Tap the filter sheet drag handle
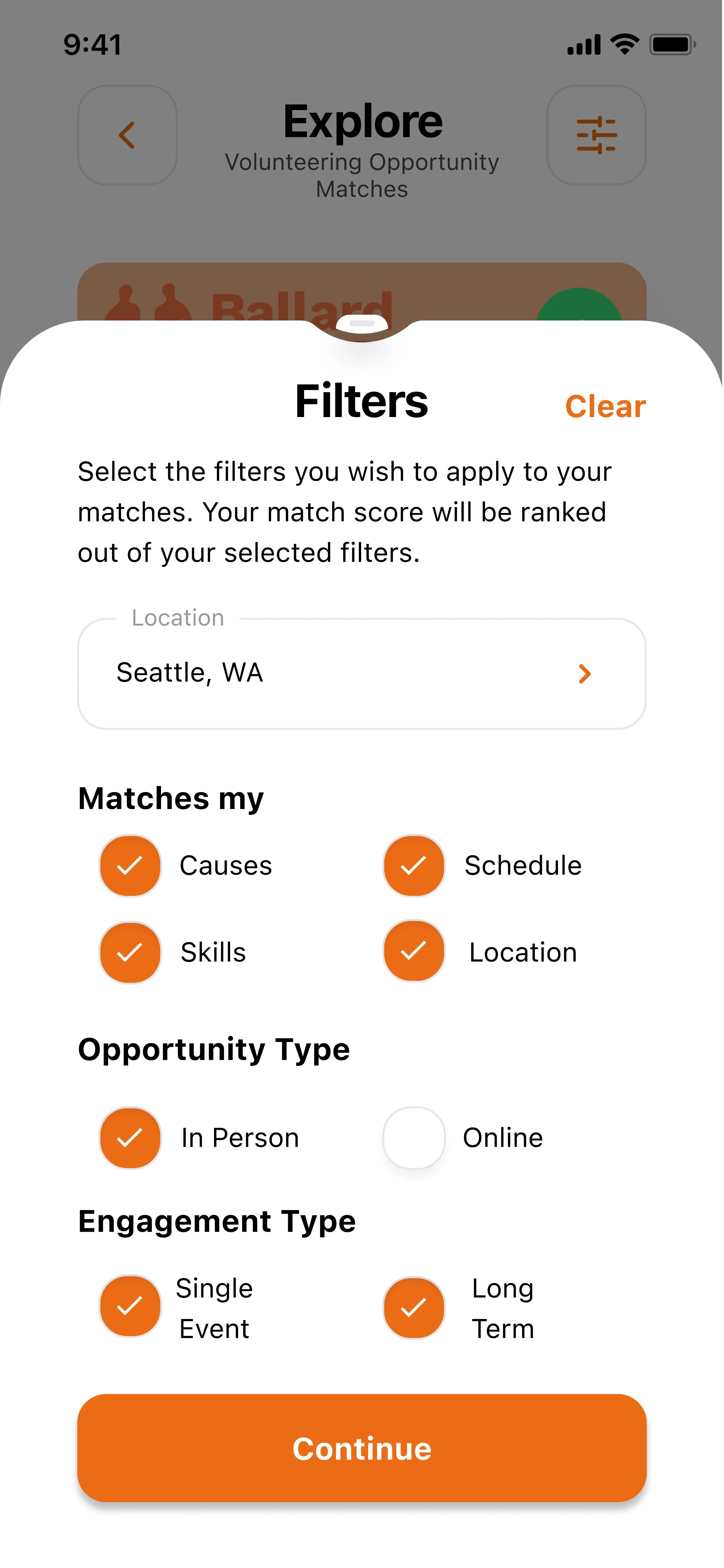The image size is (724, 1568). 361,324
